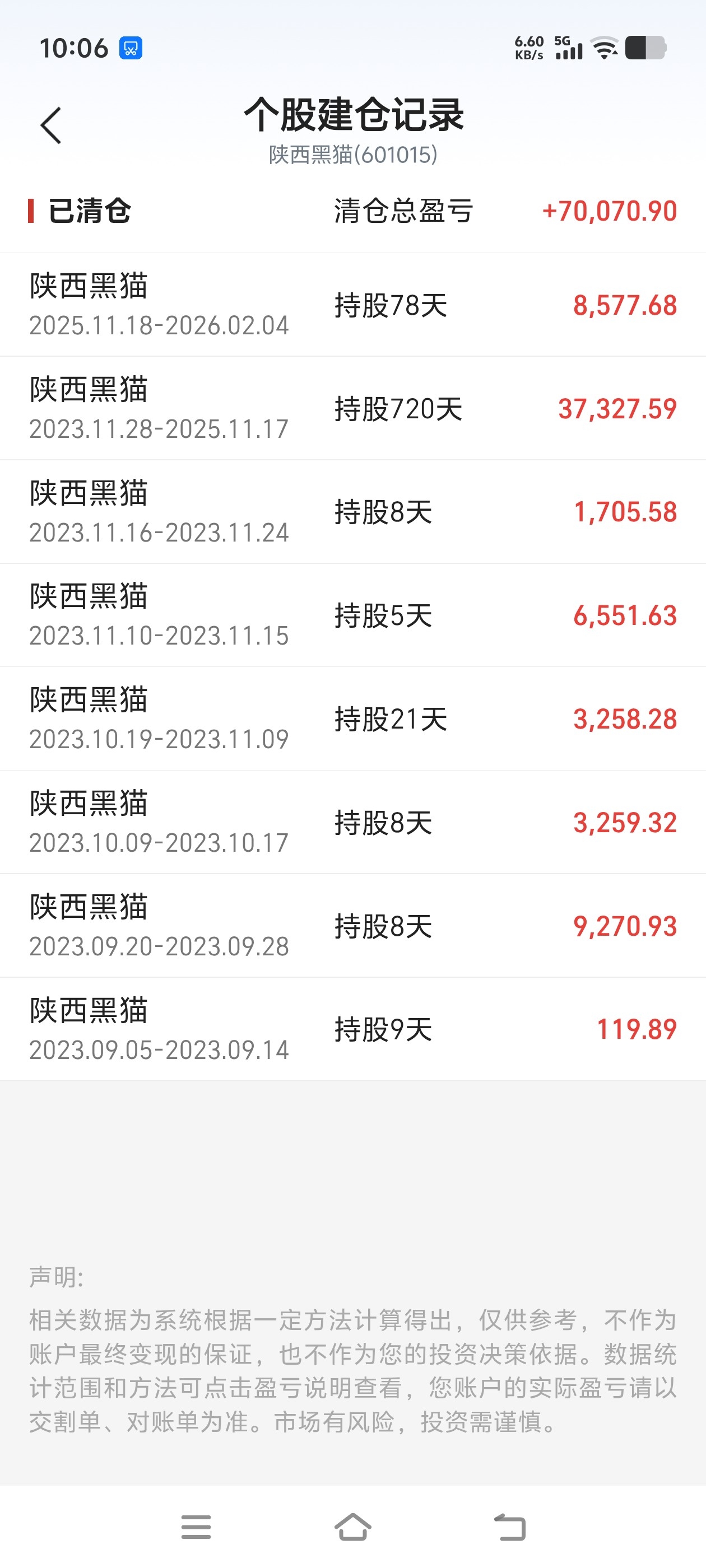This screenshot has width=706, height=1568.
Task: Select the 持股9天 position record
Action: tap(352, 1029)
